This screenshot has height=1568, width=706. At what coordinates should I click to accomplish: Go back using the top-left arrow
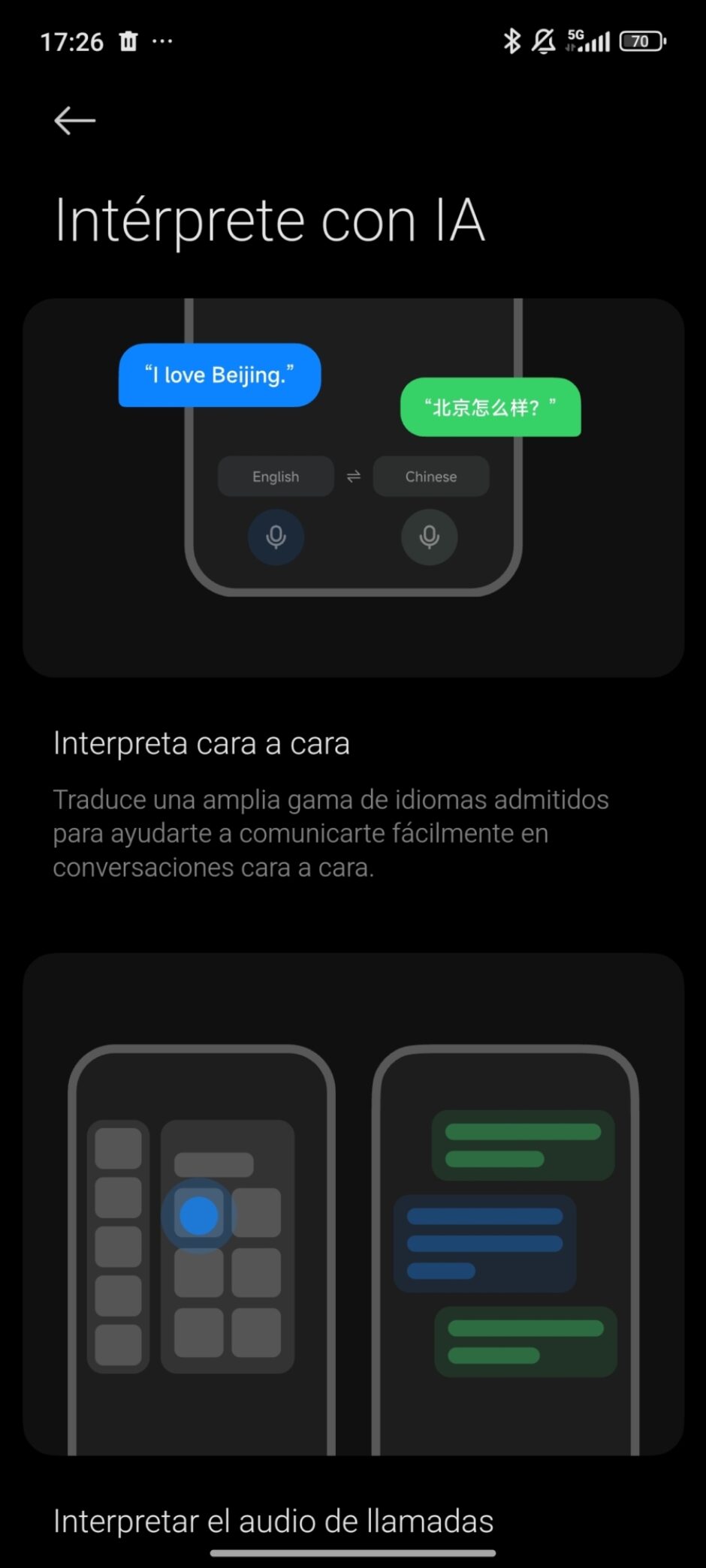pos(75,121)
